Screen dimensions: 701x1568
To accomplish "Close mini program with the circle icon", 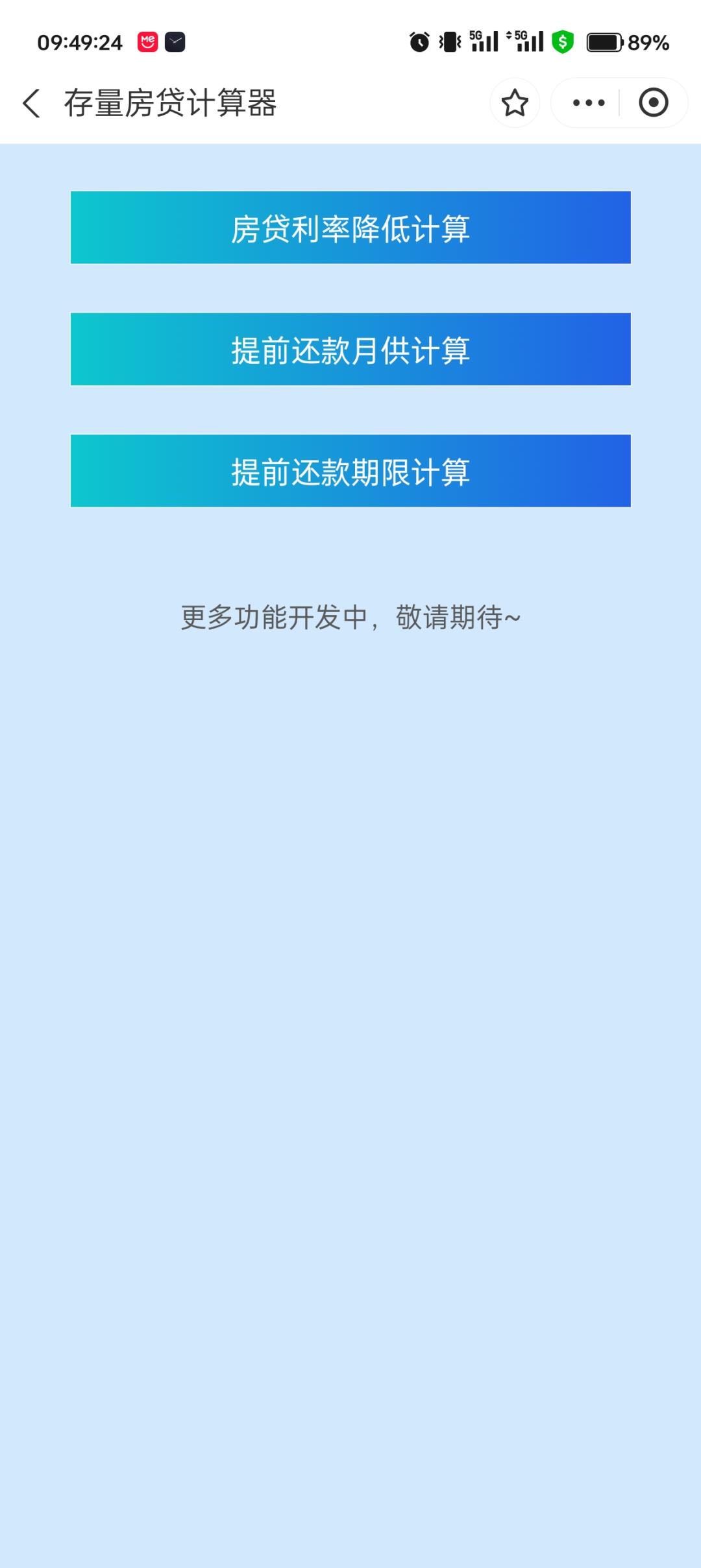I will [653, 103].
